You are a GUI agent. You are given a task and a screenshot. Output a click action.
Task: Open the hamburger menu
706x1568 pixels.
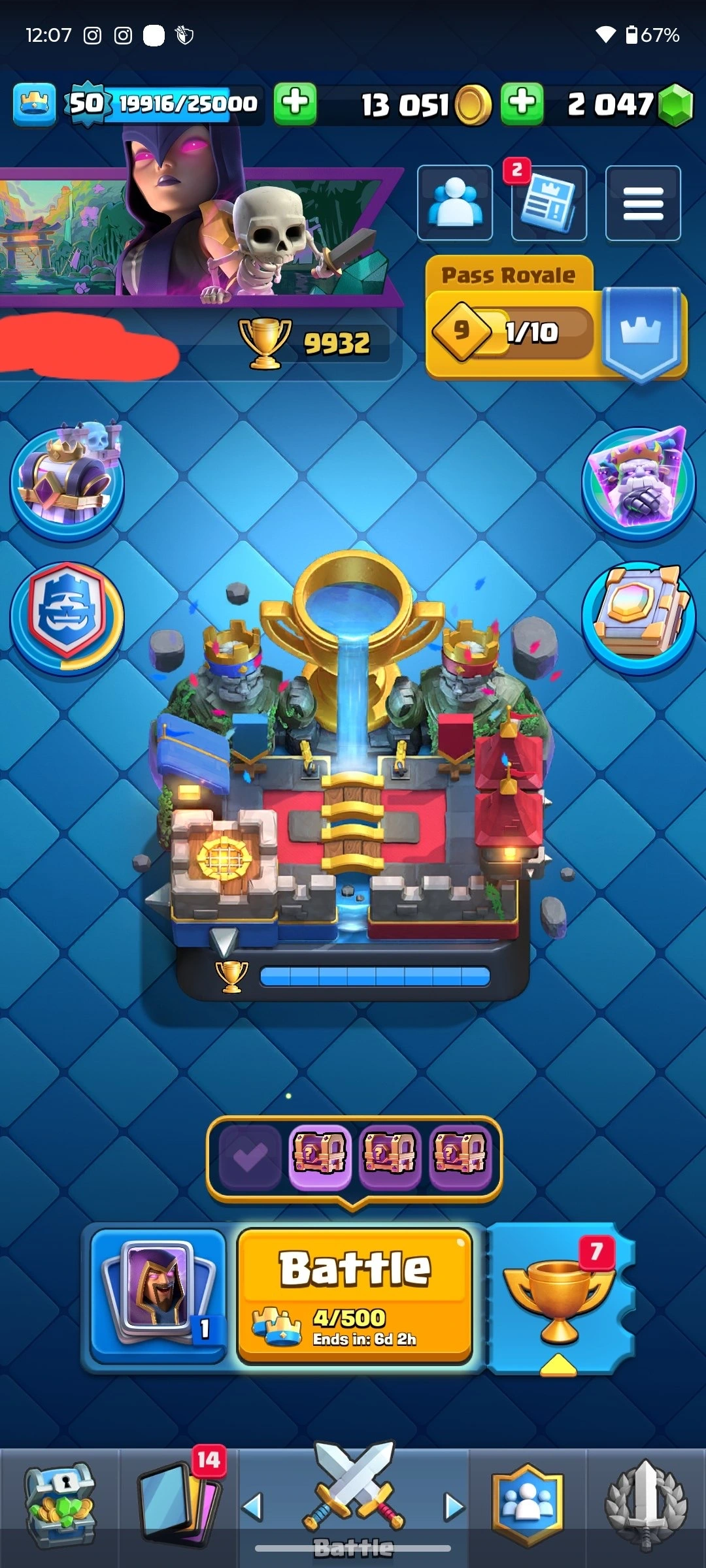pos(643,203)
